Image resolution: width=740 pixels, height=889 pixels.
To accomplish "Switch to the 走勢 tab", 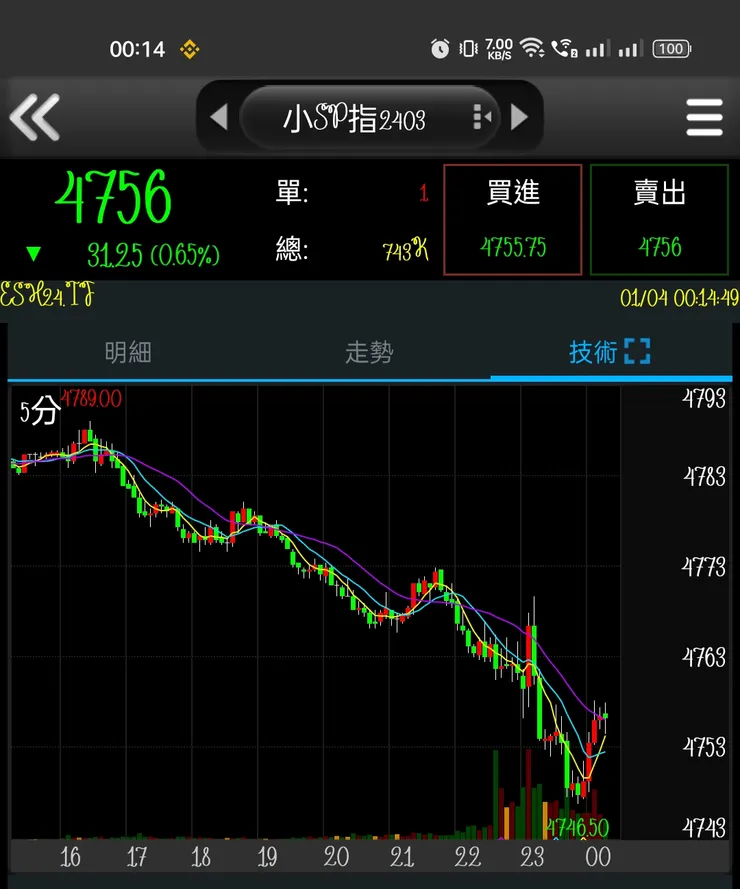I will pos(370,352).
